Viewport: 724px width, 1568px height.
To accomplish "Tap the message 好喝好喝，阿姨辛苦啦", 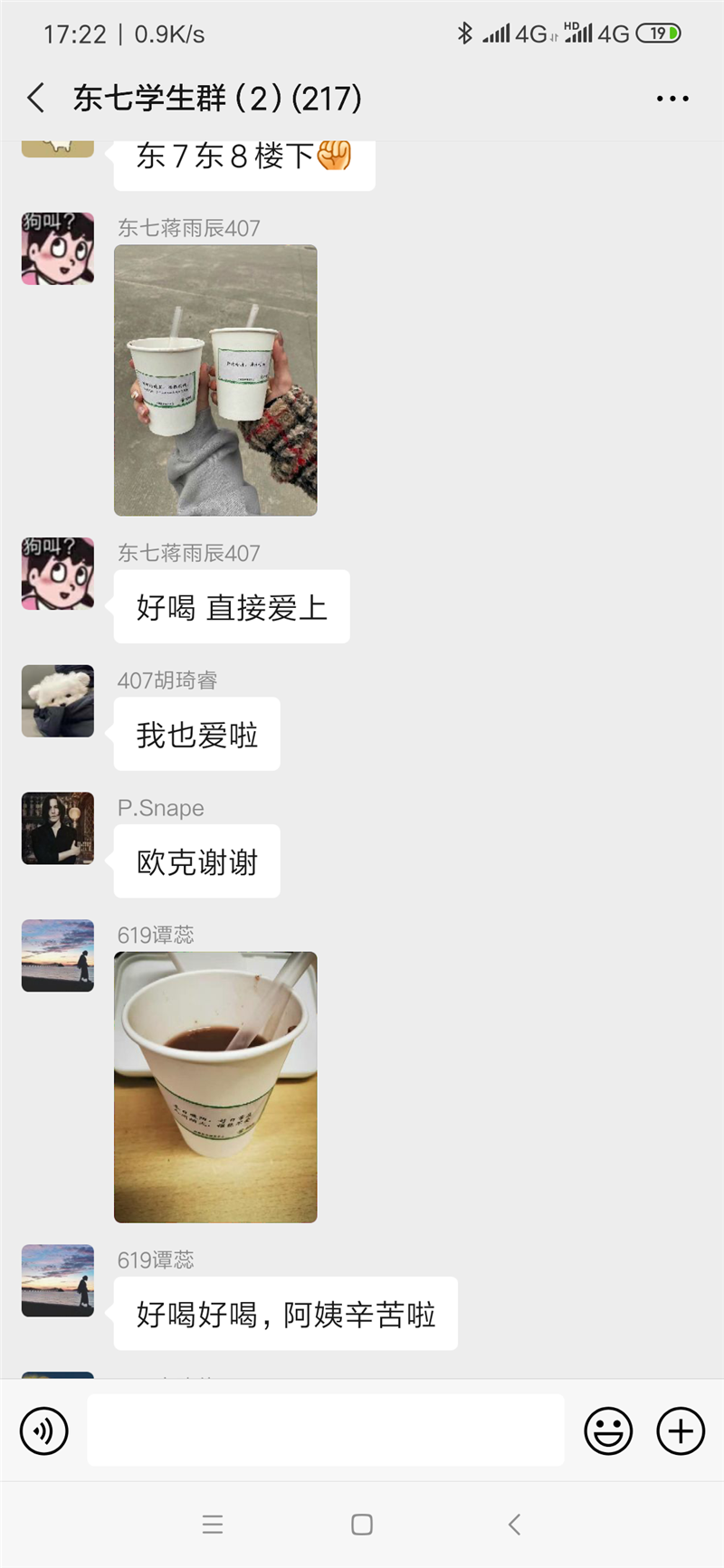I will click(285, 1314).
